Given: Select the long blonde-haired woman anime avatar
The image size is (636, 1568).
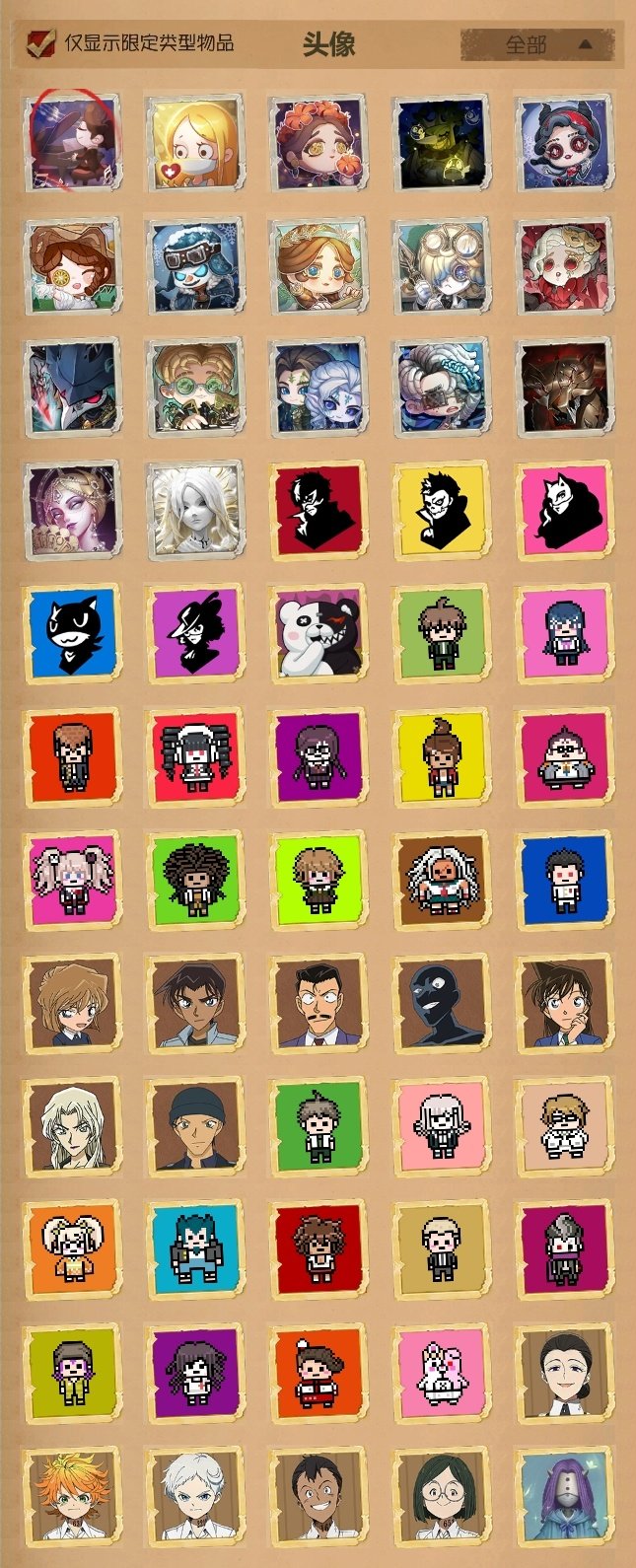Looking at the screenshot, I should pyautogui.click(x=72, y=1124).
